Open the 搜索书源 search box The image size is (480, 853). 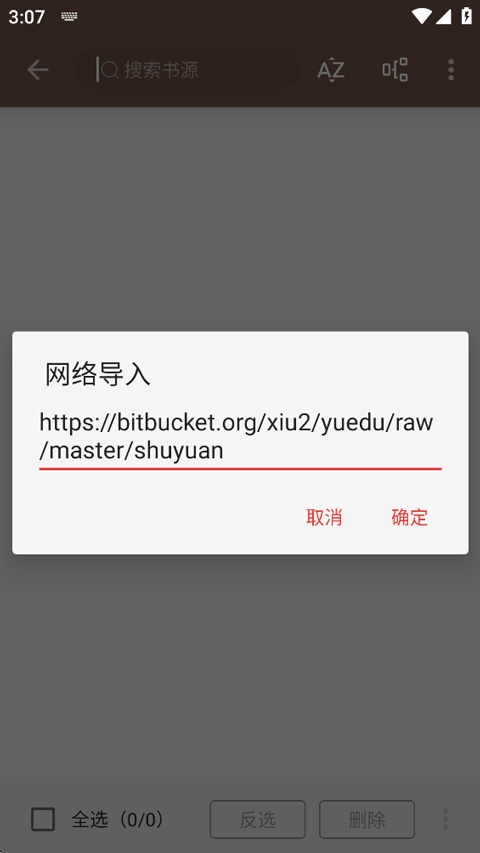pyautogui.click(x=187, y=70)
